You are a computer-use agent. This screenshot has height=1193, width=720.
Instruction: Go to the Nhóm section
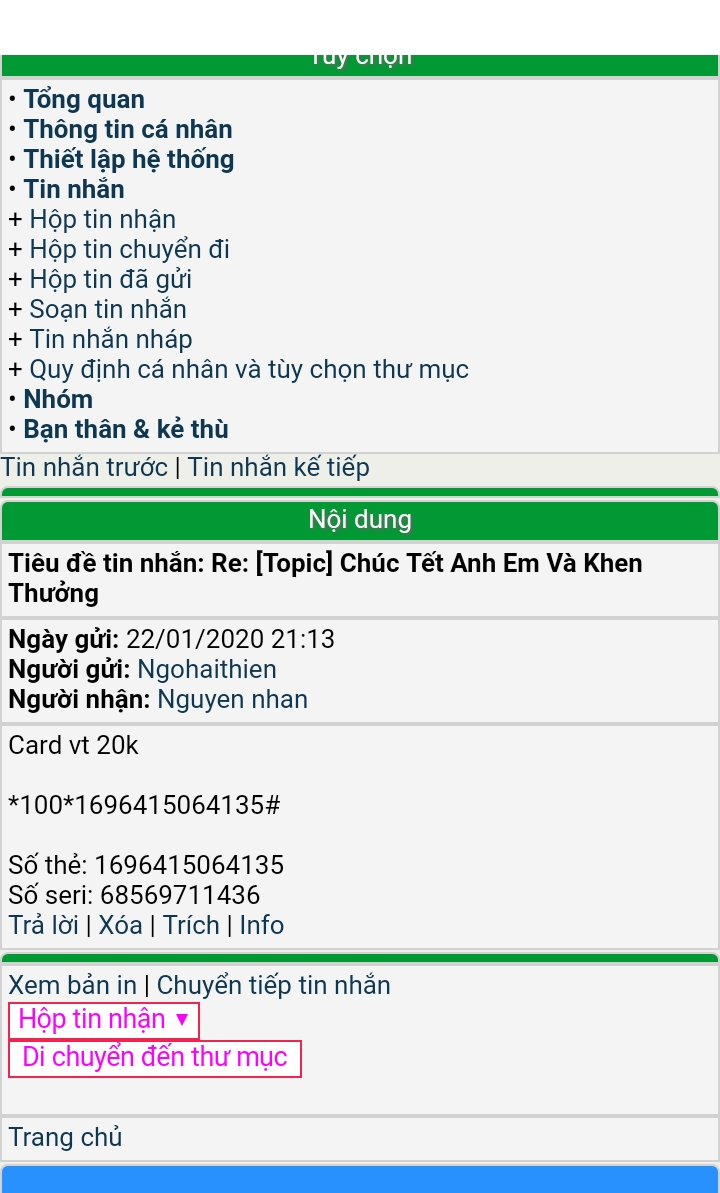click(58, 400)
